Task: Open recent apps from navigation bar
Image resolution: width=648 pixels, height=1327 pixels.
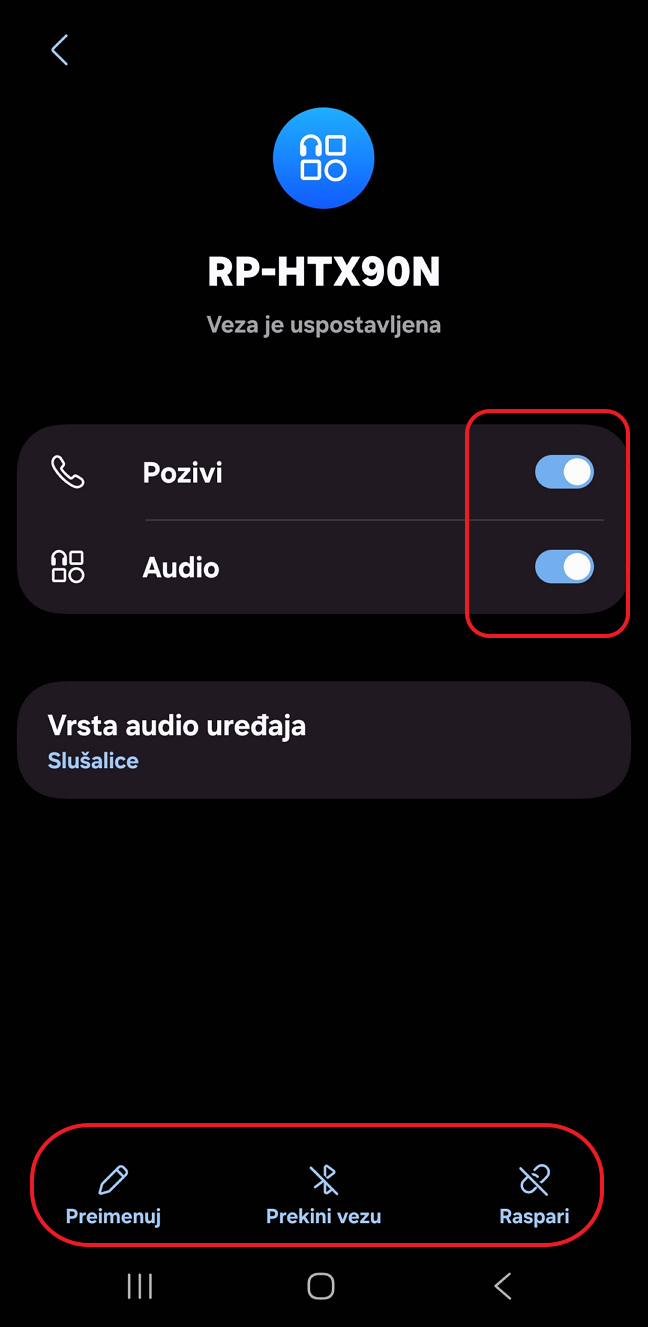Action: click(x=140, y=1286)
